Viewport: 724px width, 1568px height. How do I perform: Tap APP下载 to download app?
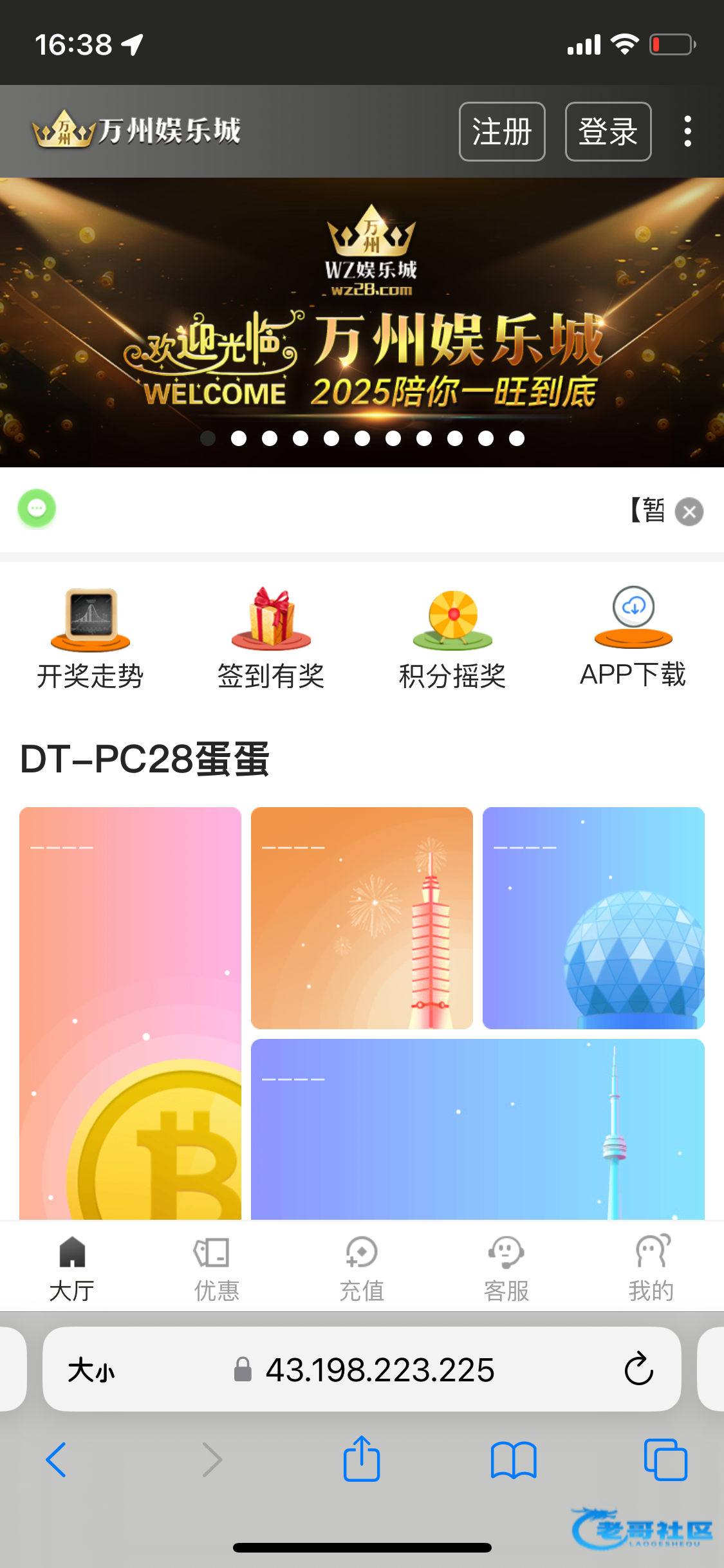[633, 637]
